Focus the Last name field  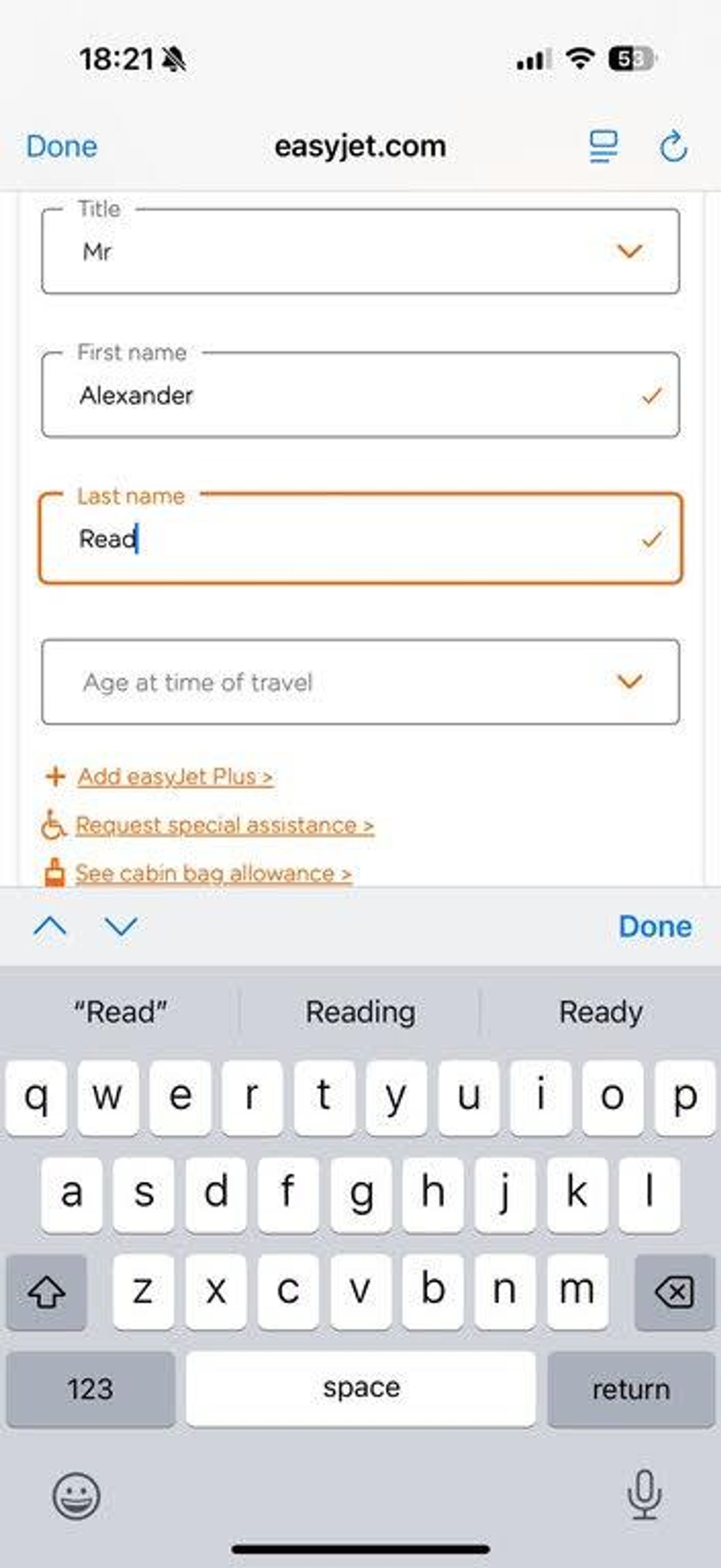(x=360, y=539)
